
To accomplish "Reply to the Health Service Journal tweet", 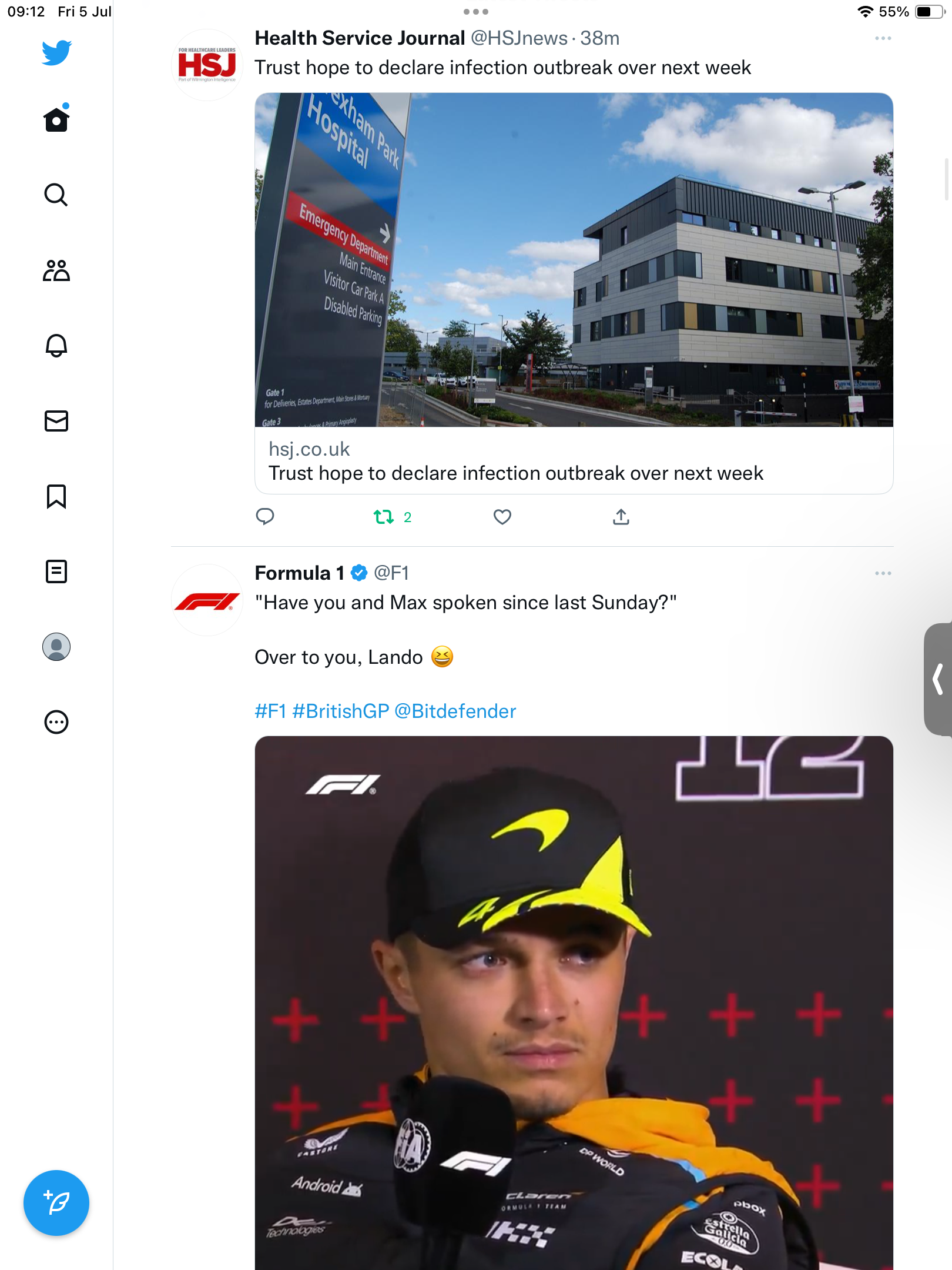I will [x=265, y=517].
